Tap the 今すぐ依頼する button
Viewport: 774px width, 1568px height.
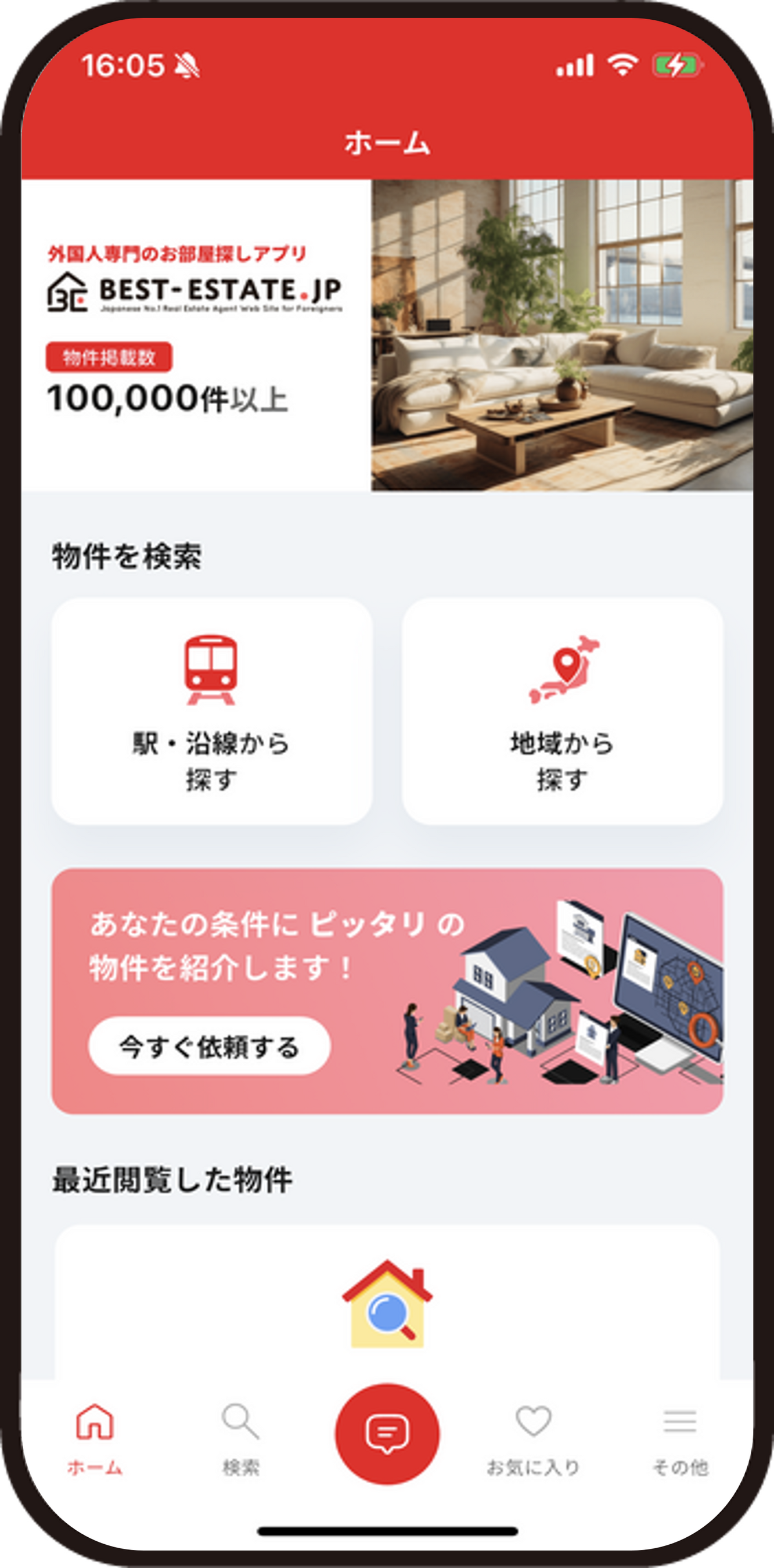coord(209,1046)
